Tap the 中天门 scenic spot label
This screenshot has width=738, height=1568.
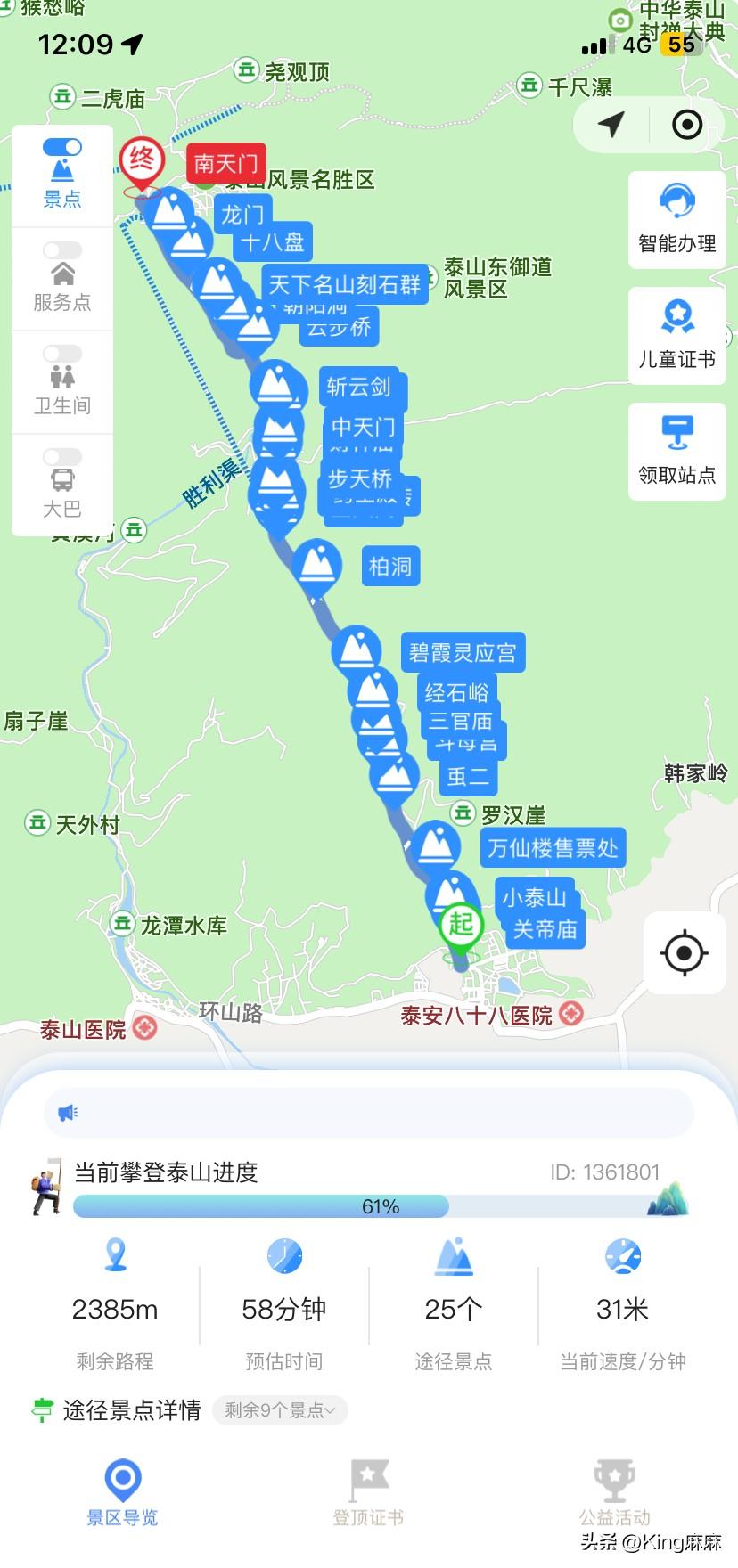(x=363, y=427)
